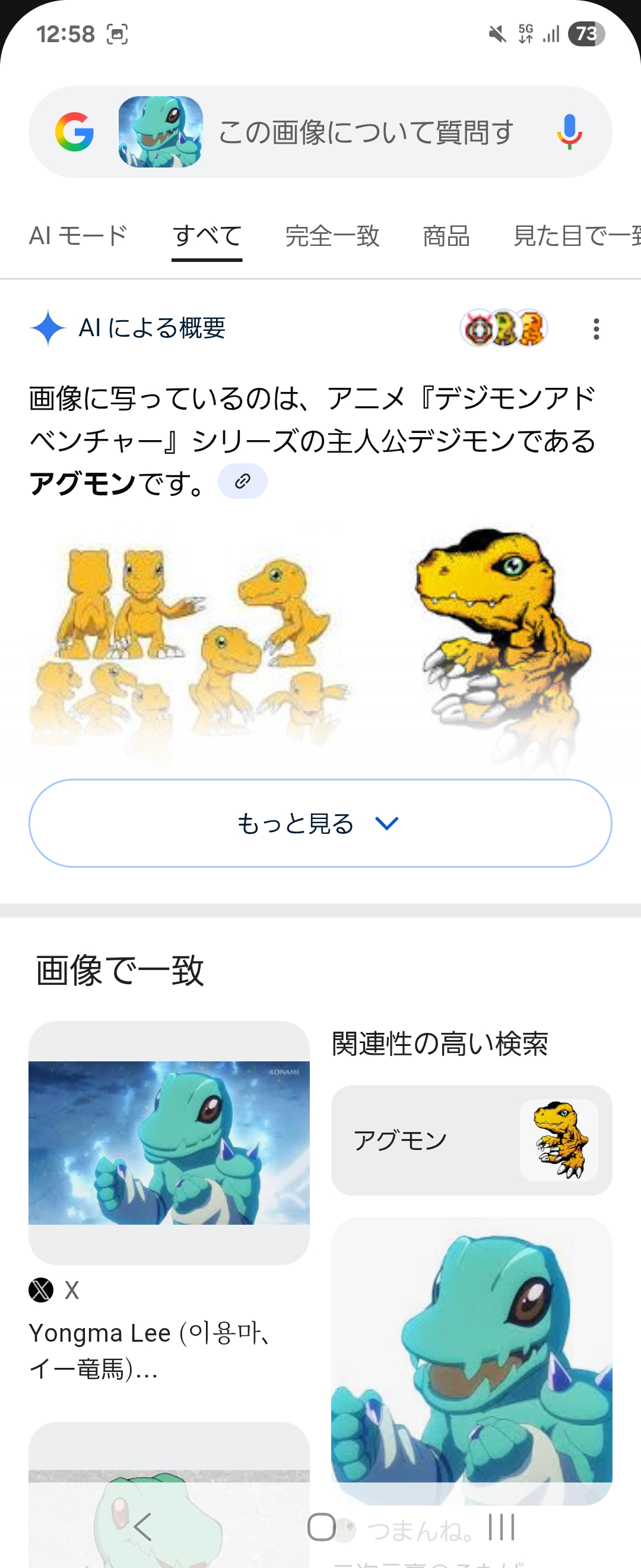This screenshot has width=641, height=1568.
Task: Select the すべて tab
Action: (207, 236)
